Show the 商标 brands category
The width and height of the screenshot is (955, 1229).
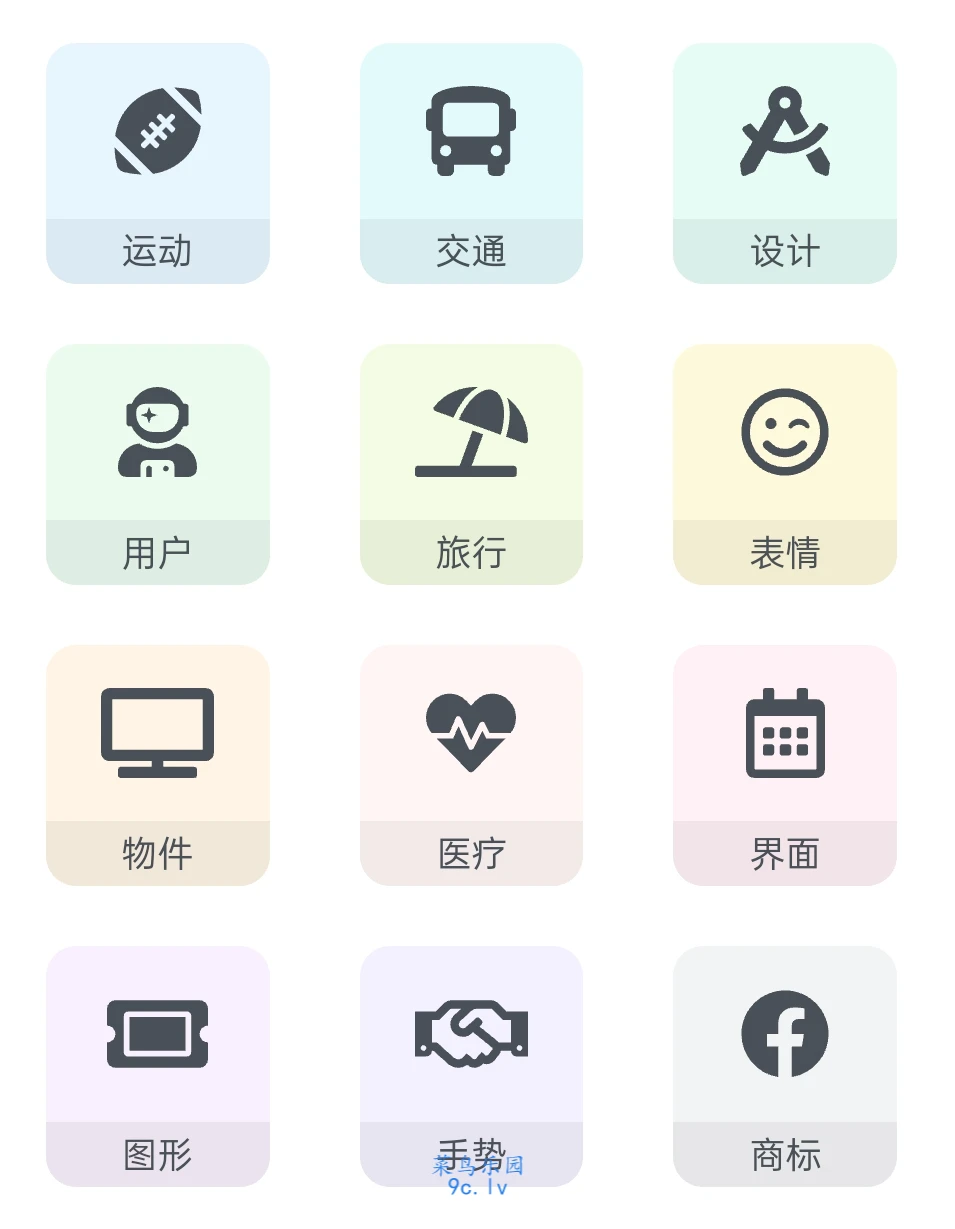coord(785,1066)
